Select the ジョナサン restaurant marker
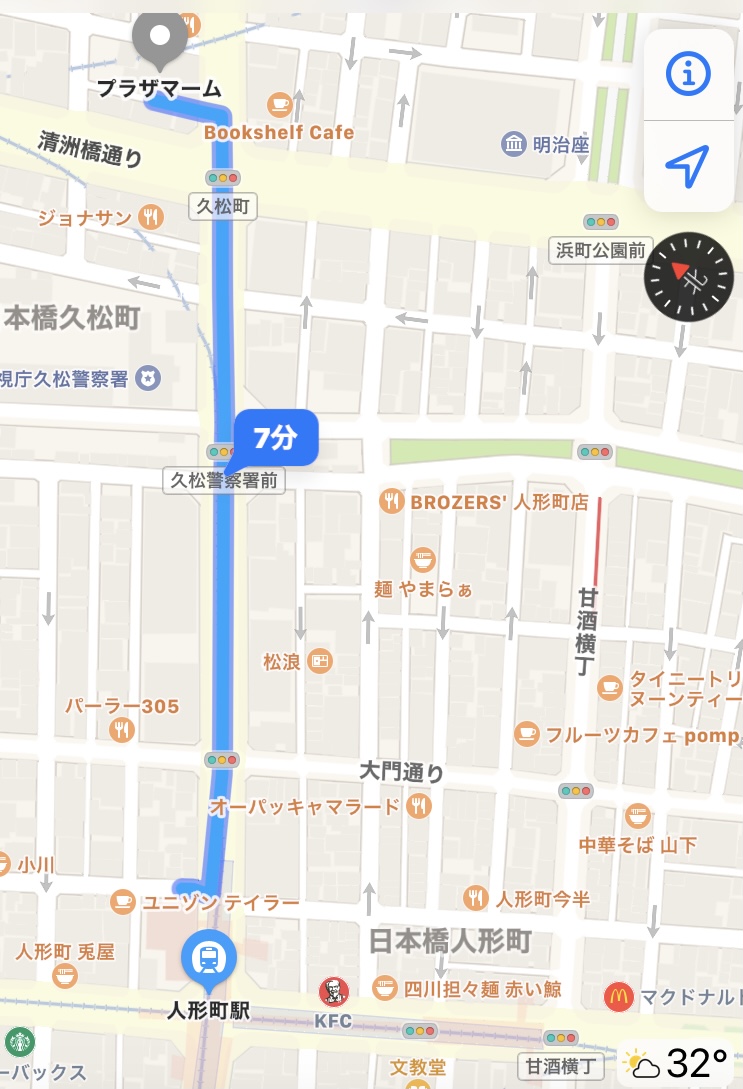 pyautogui.click(x=151, y=216)
